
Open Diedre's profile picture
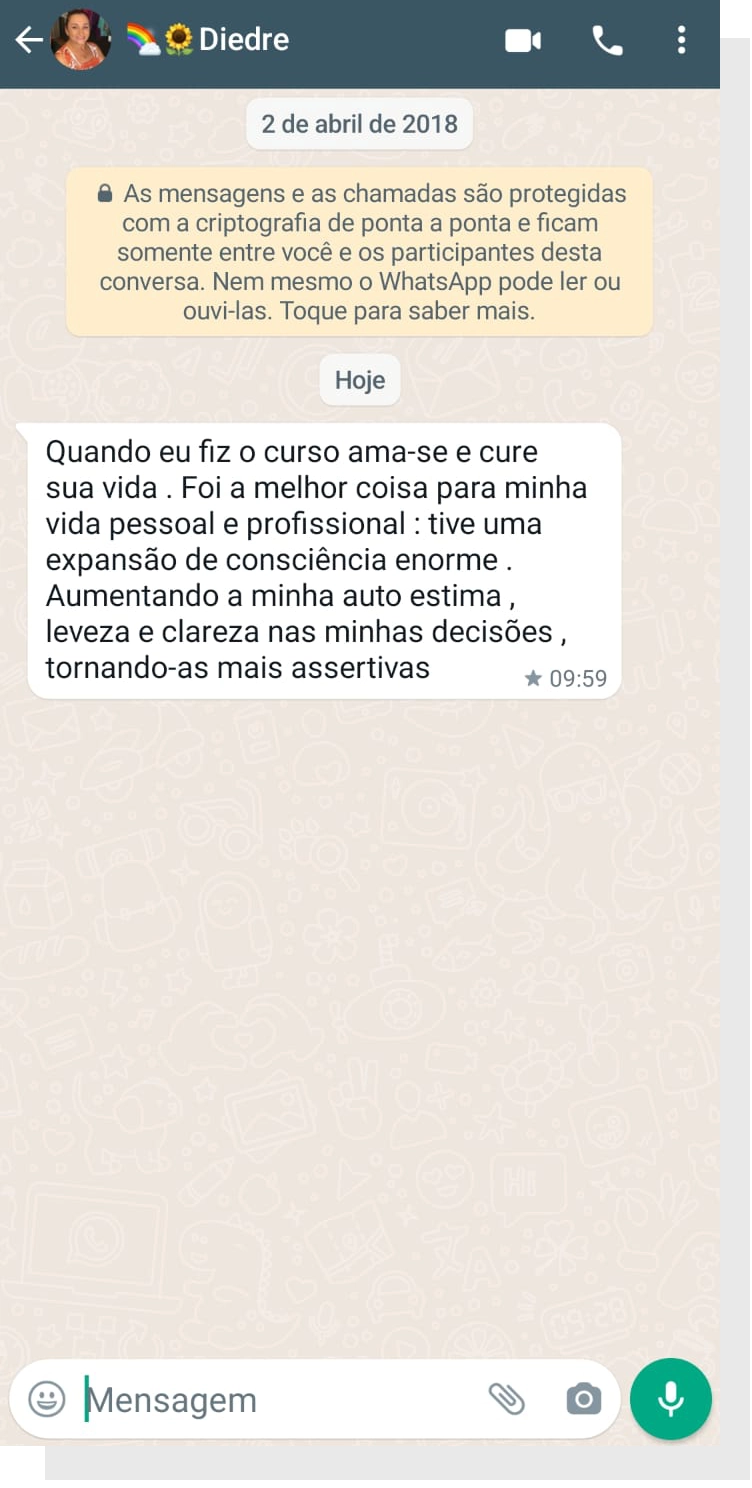click(x=80, y=40)
